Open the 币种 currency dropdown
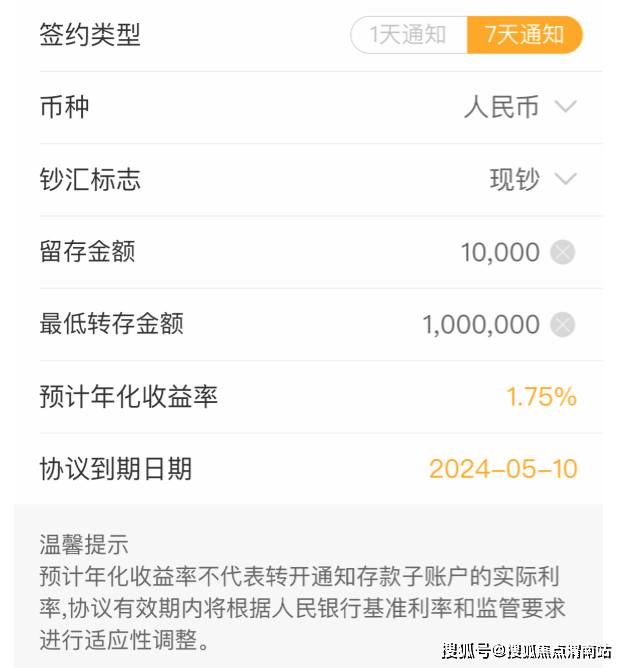 tap(565, 107)
